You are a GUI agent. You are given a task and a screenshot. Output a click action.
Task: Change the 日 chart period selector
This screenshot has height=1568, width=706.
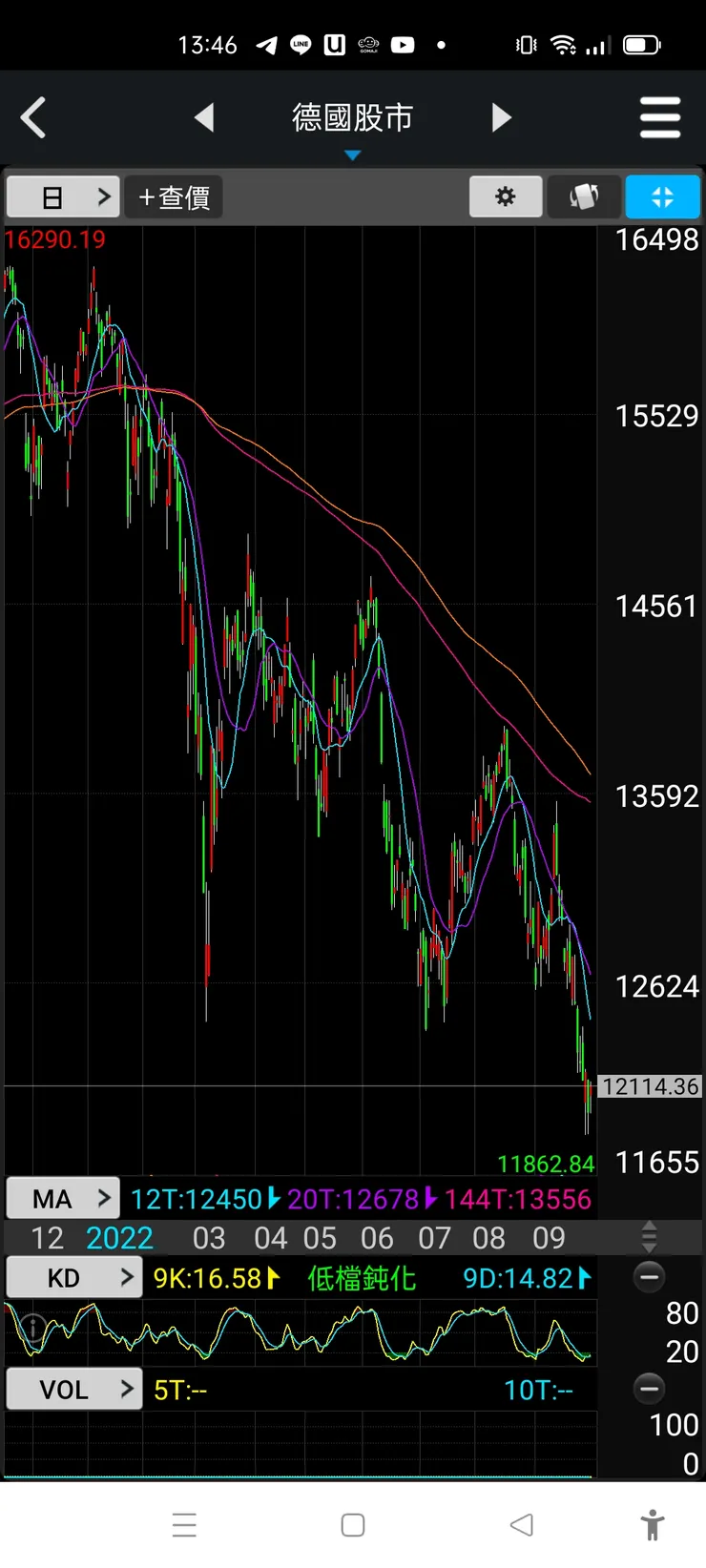tap(63, 197)
